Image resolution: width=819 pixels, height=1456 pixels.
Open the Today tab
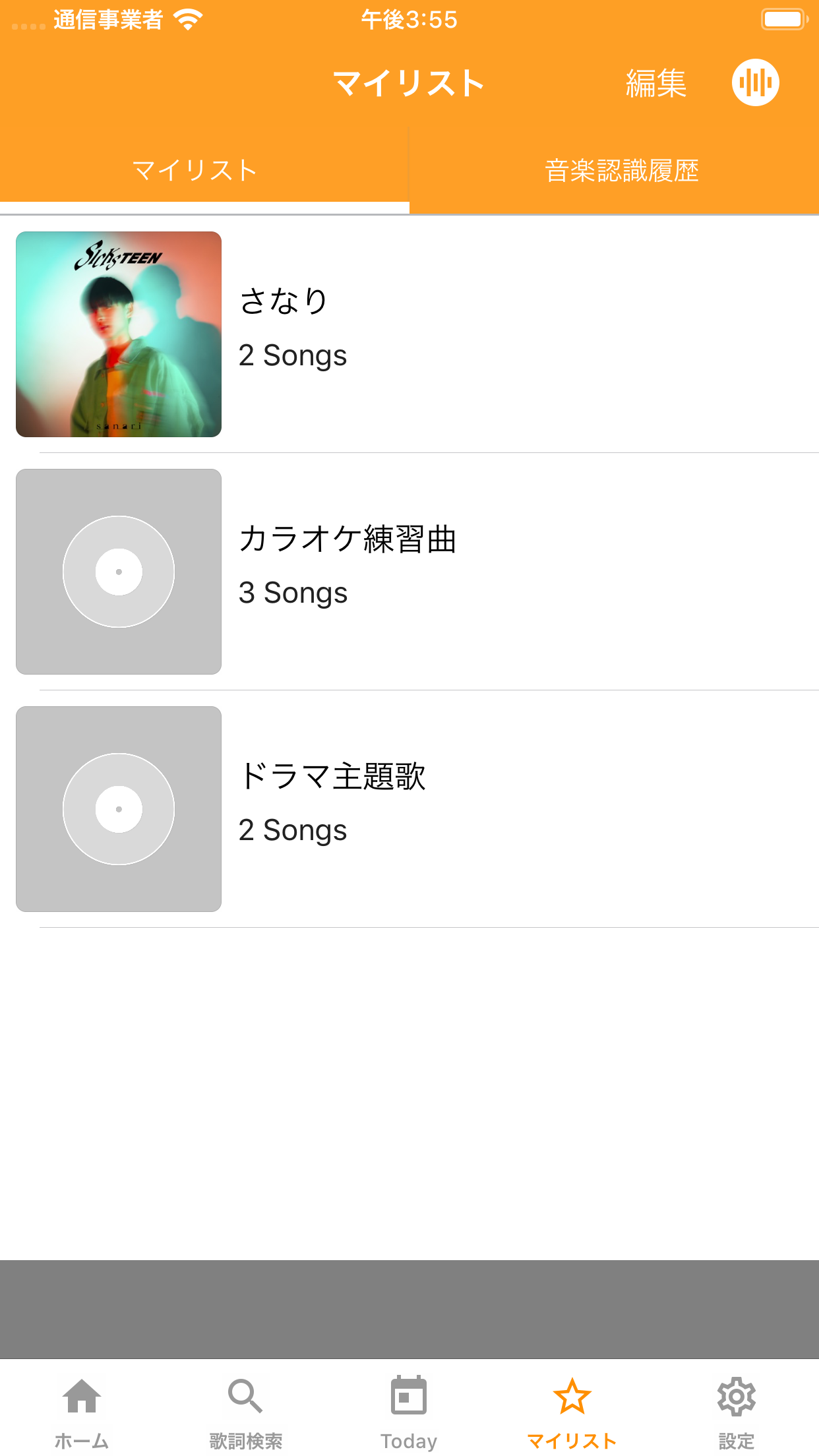coord(409,1409)
